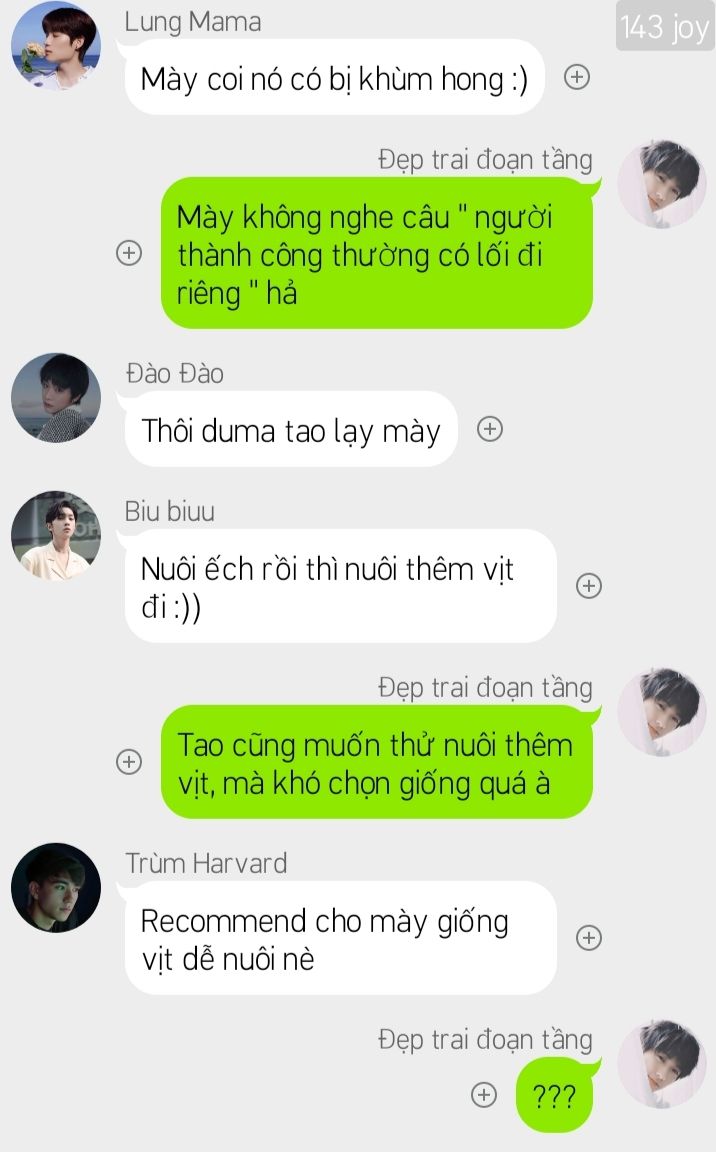Tap the plus icon next to Biu biuu's message
716x1152 pixels.
(589, 586)
